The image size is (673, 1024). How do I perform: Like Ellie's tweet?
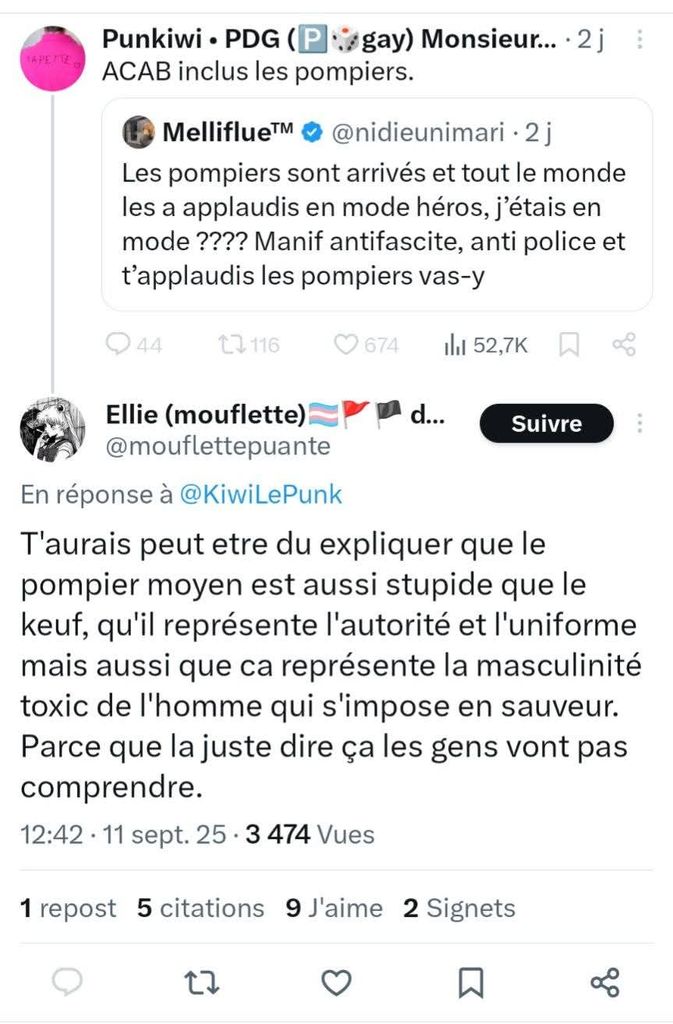337,982
